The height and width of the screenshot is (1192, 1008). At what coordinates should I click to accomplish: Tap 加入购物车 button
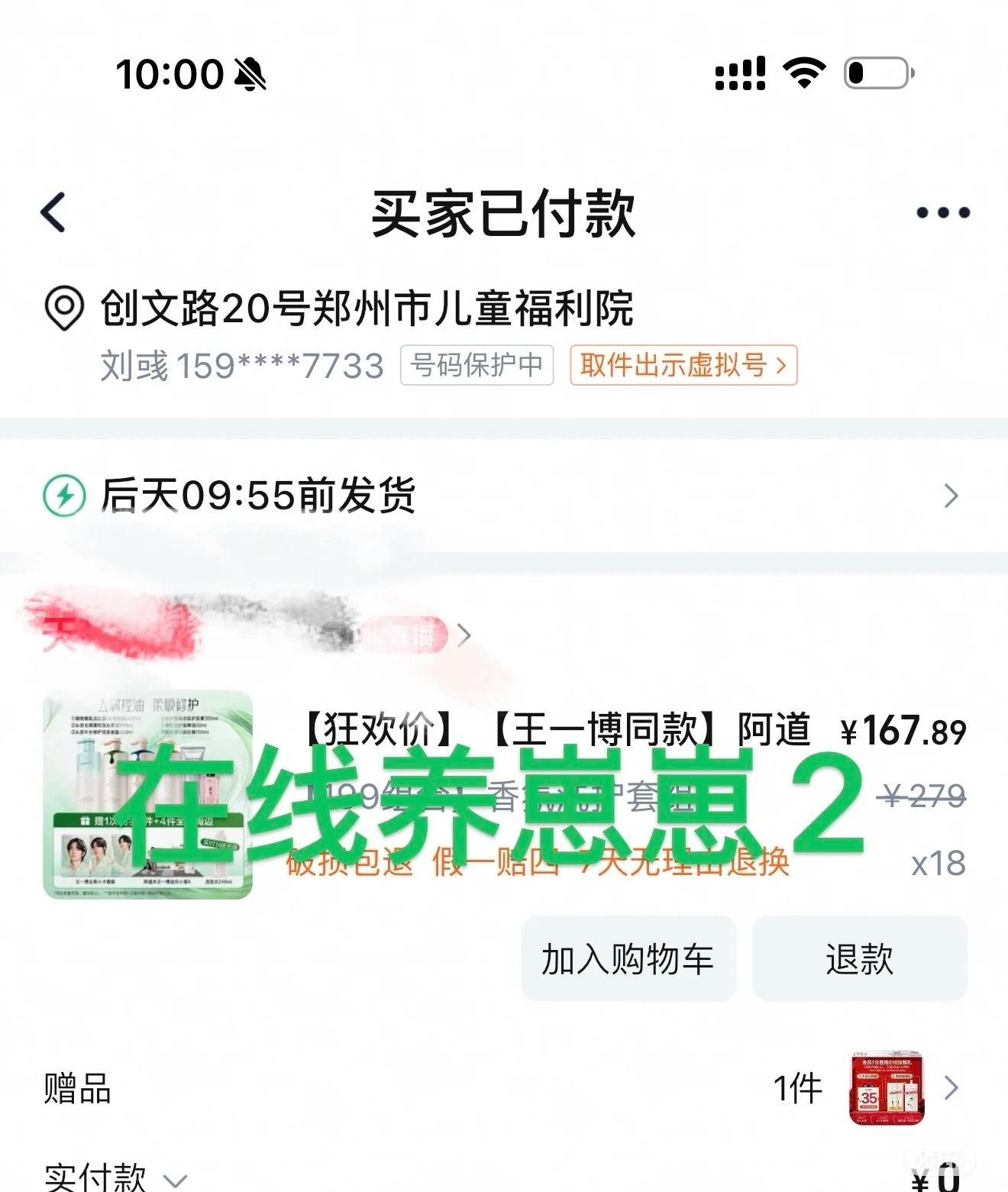[x=628, y=959]
